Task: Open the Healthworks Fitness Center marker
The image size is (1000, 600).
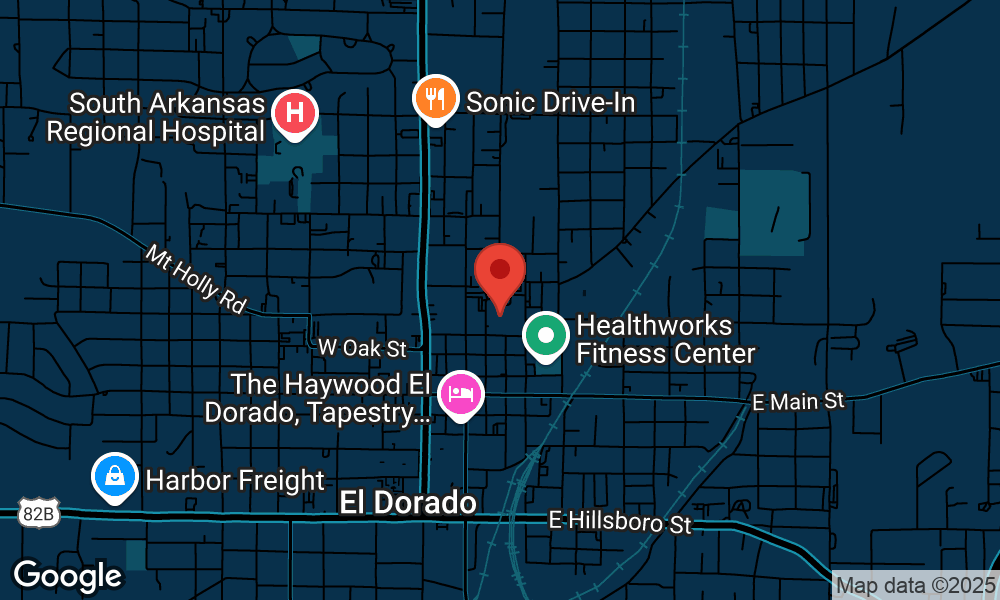Action: point(546,336)
